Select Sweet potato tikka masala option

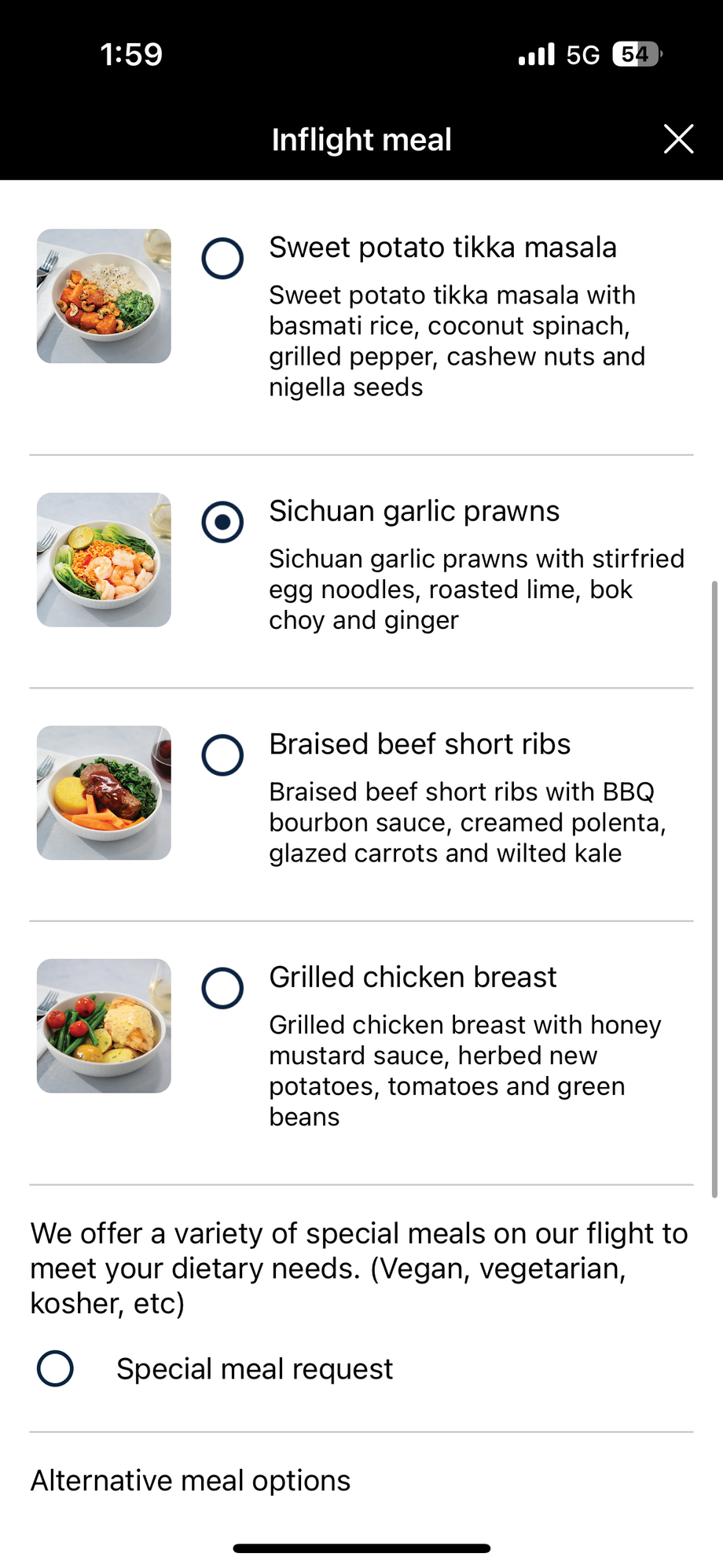point(222,259)
